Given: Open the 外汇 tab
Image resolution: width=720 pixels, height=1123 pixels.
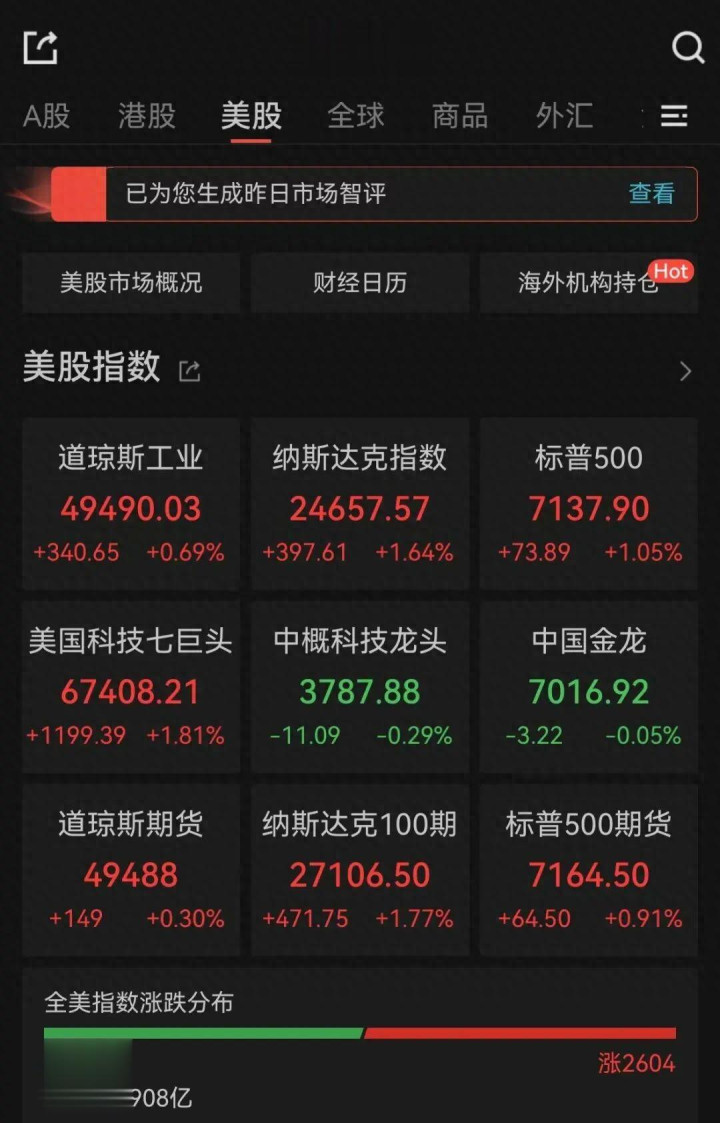Looking at the screenshot, I should click(x=564, y=116).
